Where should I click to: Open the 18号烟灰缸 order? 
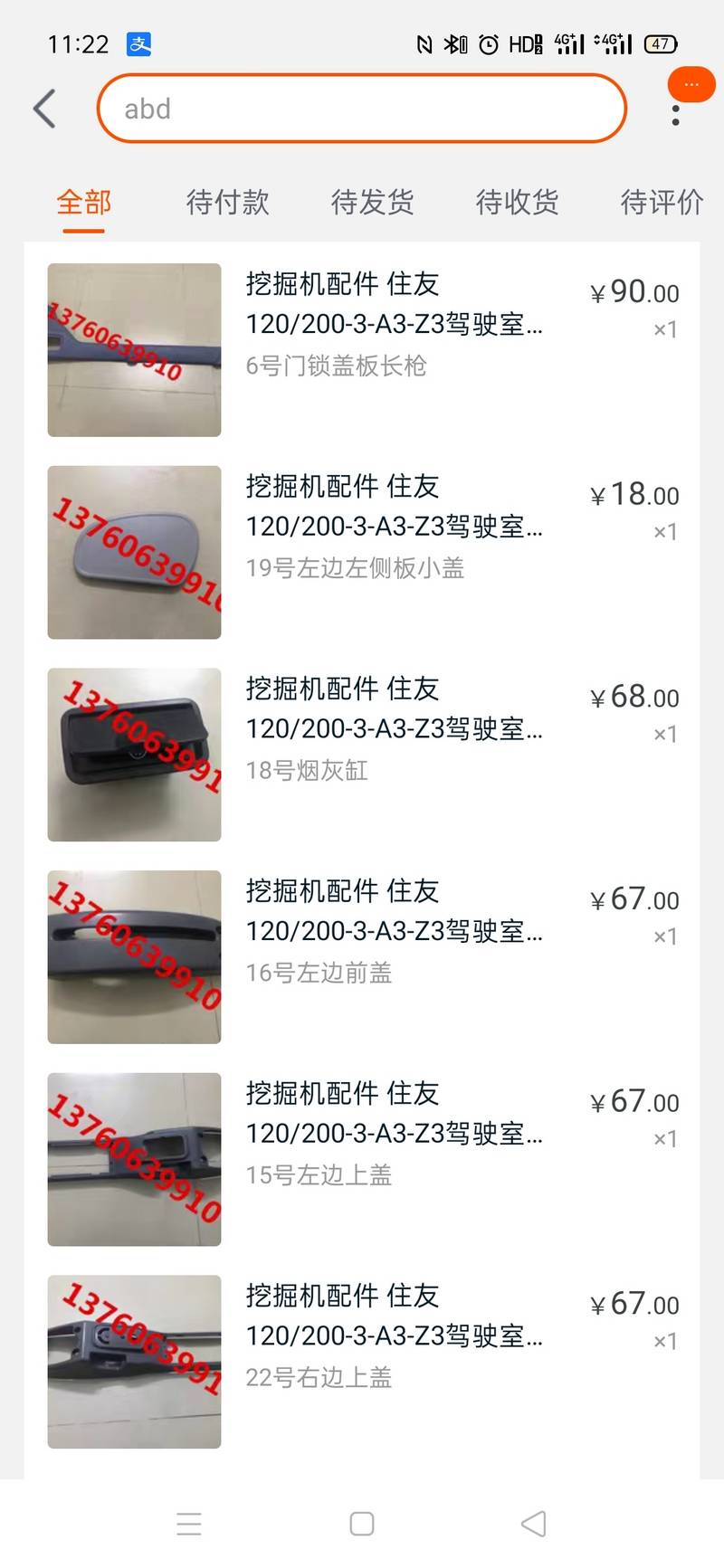(362, 755)
